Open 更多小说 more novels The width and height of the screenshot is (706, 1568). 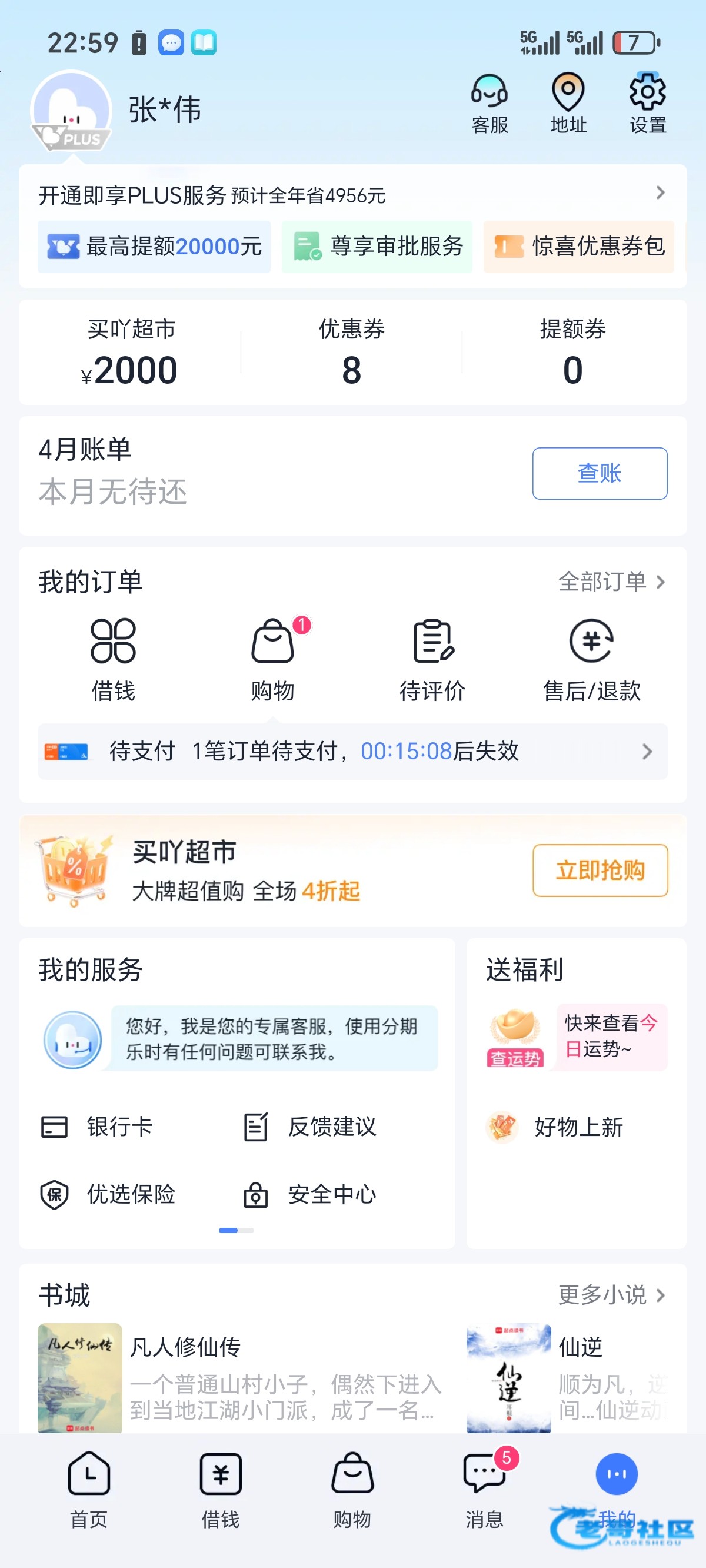(611, 1295)
